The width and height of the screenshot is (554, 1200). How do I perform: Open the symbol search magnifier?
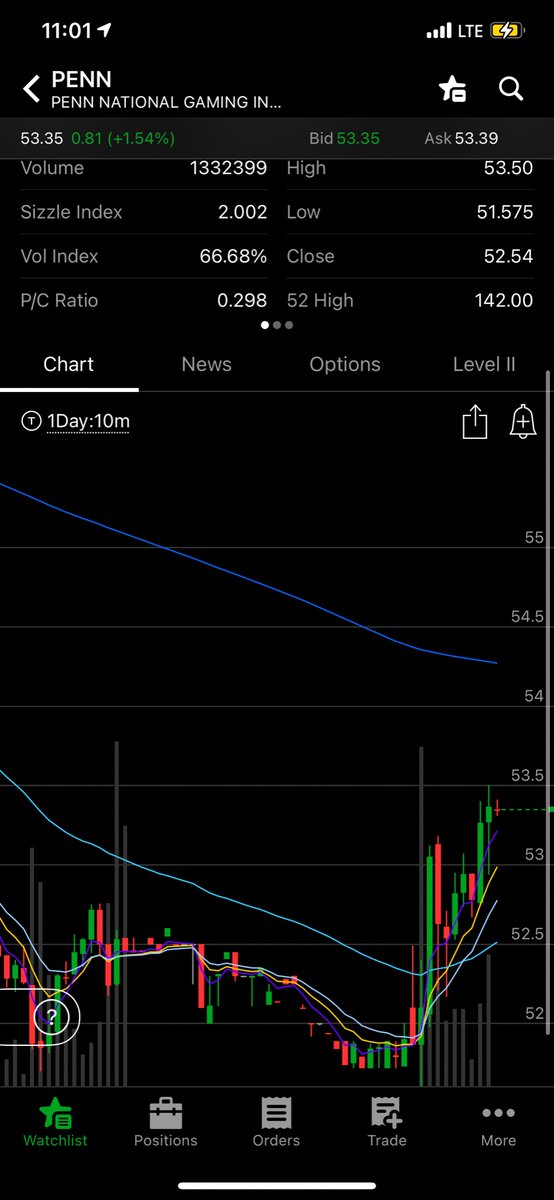[x=511, y=89]
